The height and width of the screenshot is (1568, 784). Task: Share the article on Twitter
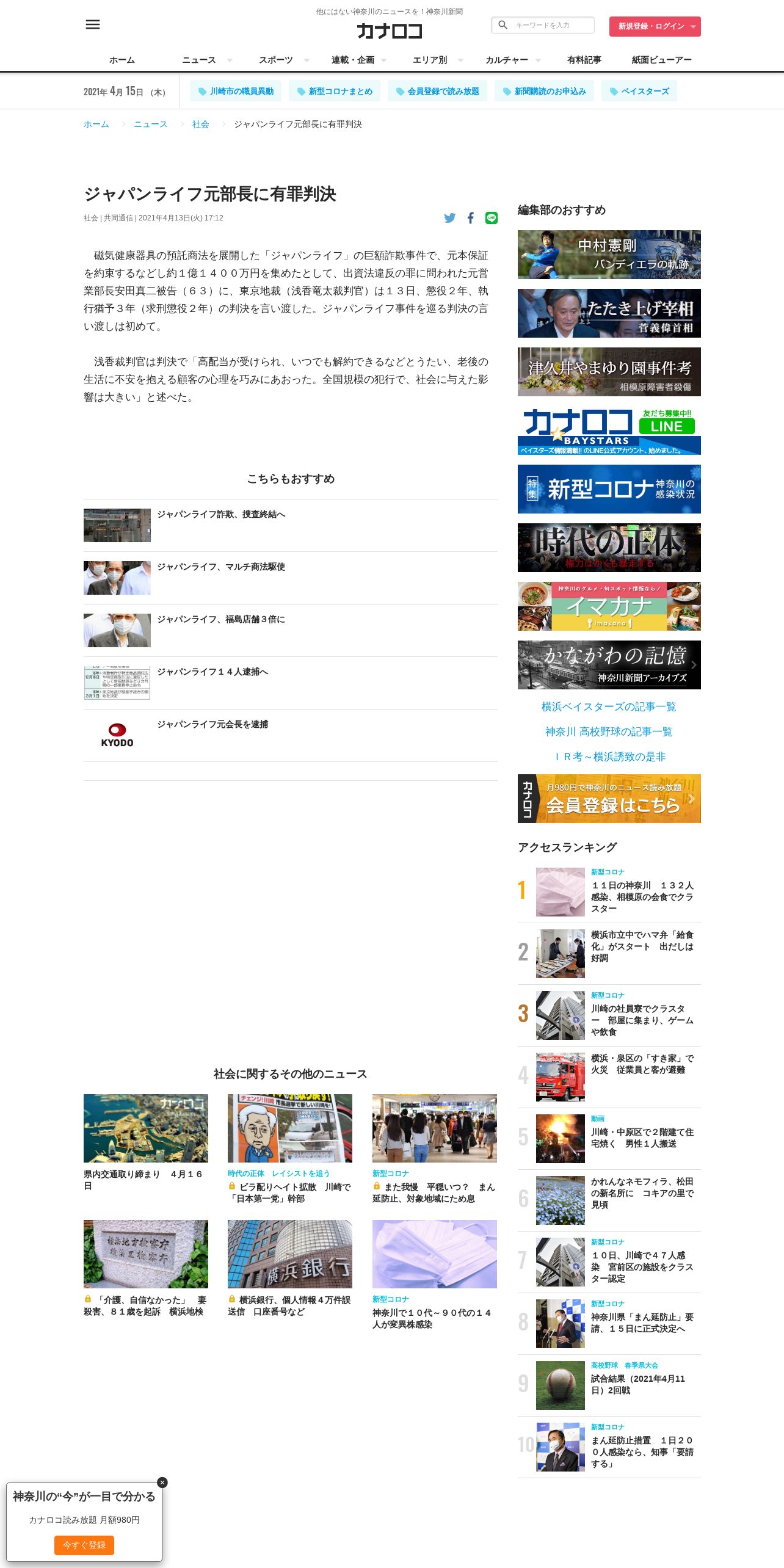(450, 218)
